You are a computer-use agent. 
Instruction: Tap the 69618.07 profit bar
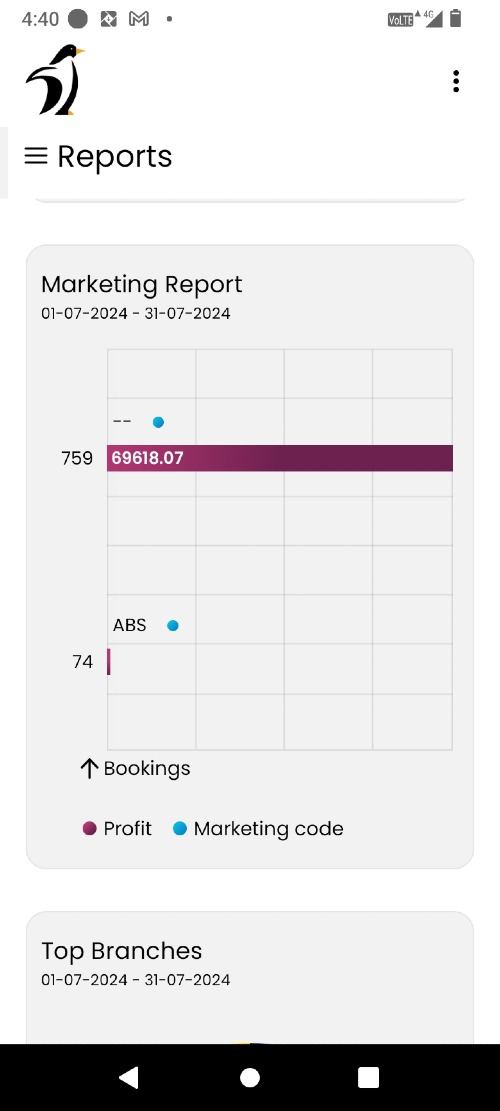(x=280, y=458)
